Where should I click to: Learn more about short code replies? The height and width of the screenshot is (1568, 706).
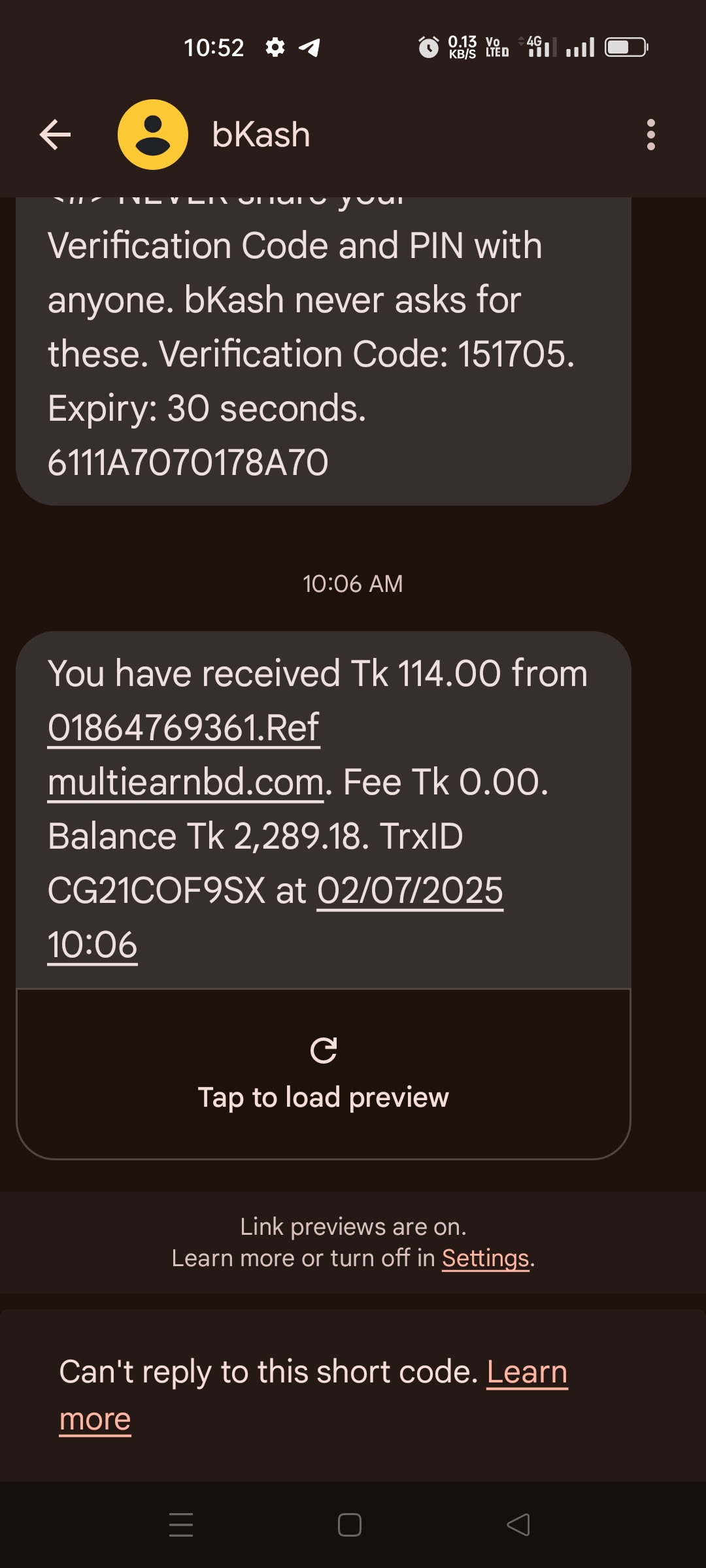(x=527, y=1372)
